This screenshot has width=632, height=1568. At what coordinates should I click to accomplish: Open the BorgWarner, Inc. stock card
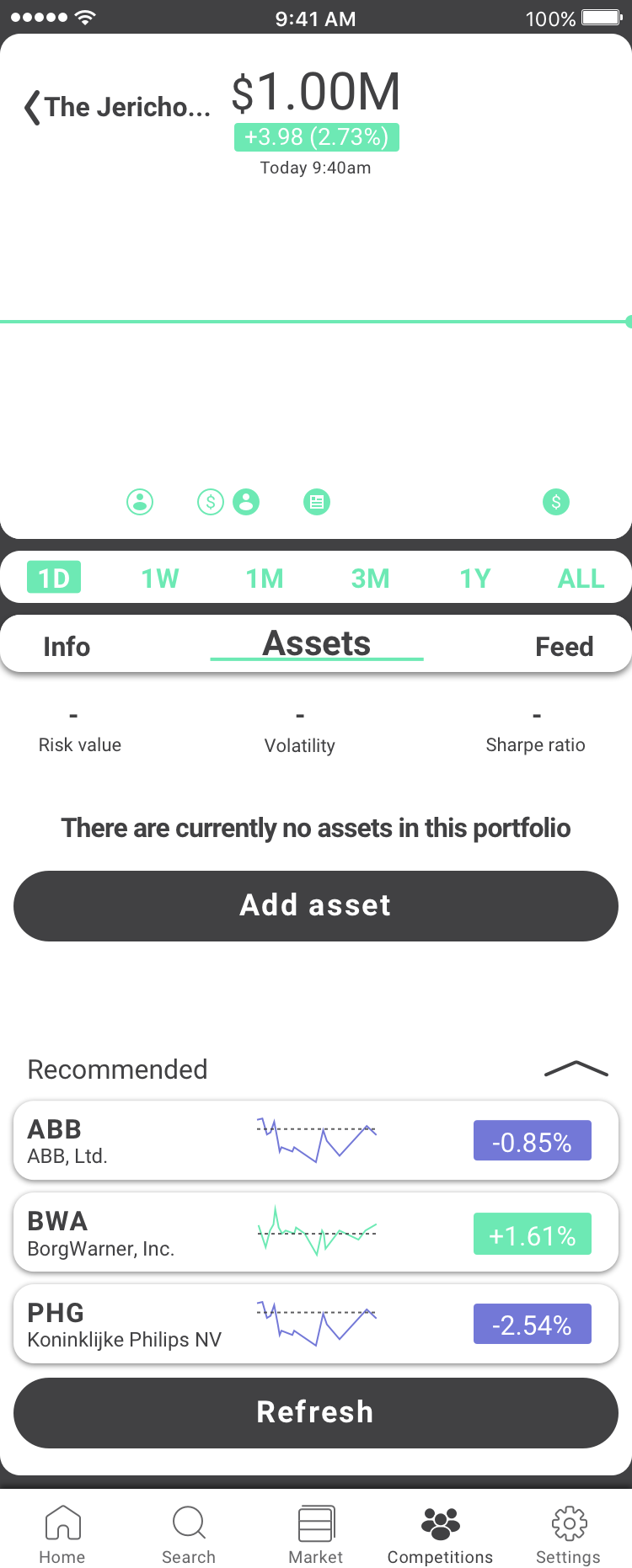click(316, 1233)
